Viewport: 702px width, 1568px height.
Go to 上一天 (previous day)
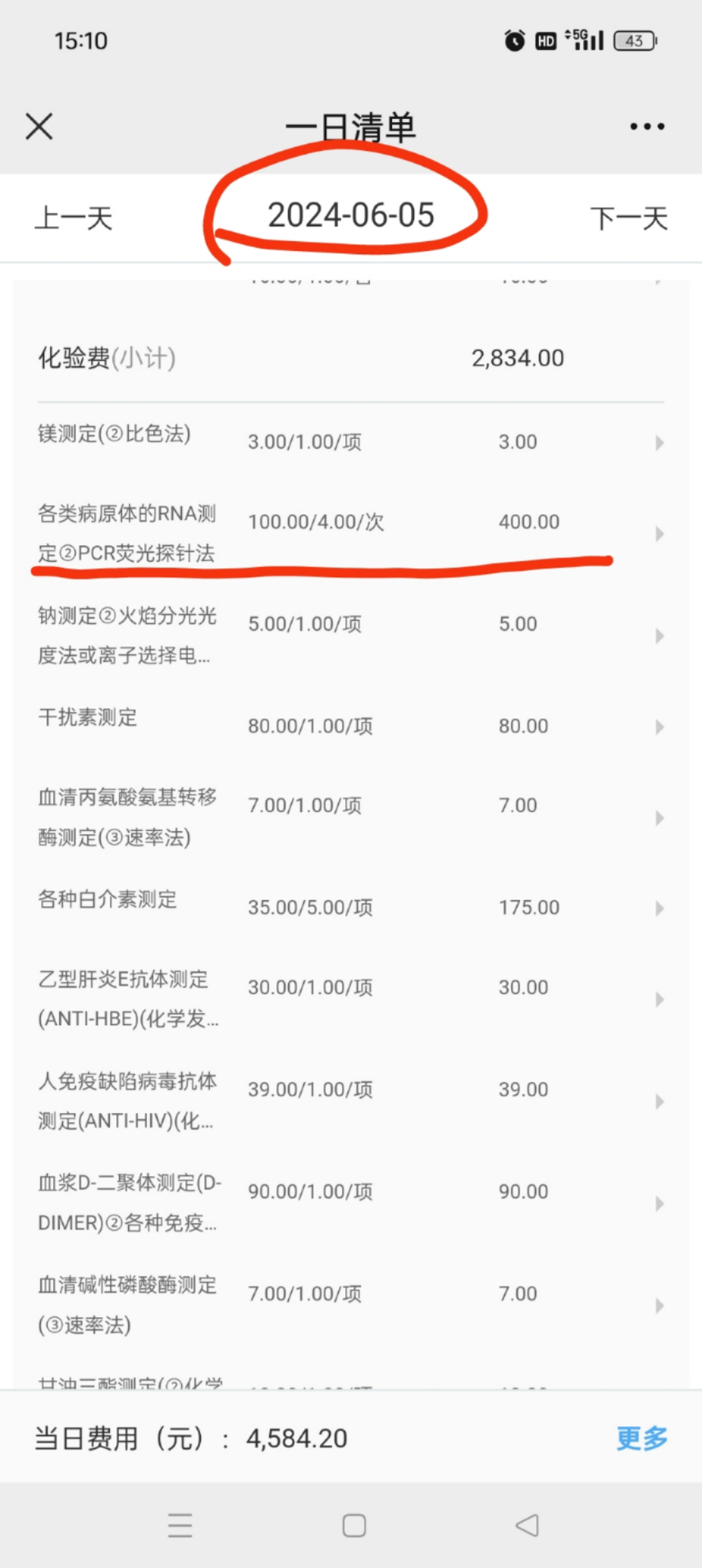pyautogui.click(x=73, y=218)
